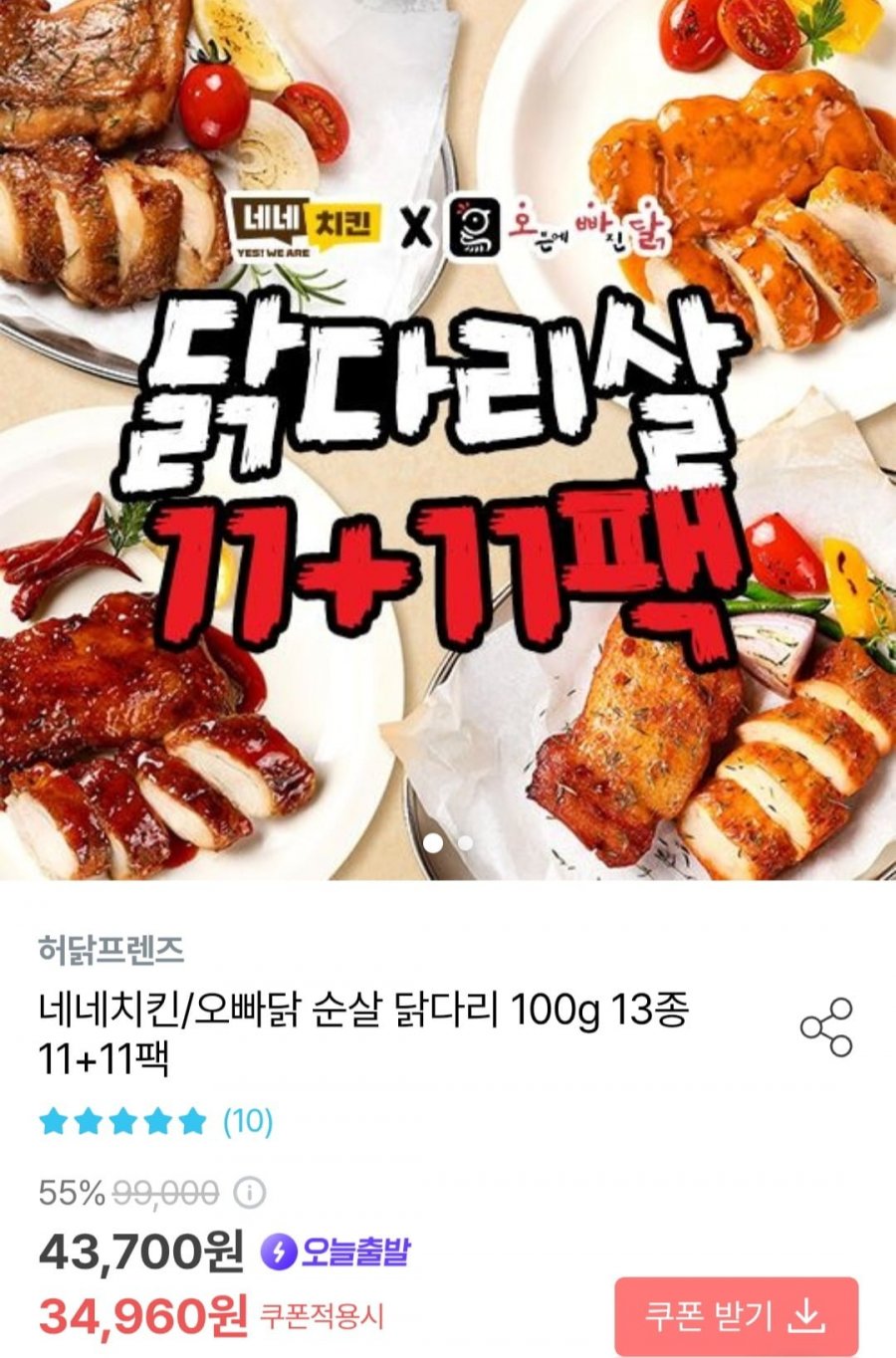Open the 허닭프렌즈 brand page
The image size is (896, 1358).
pyautogui.click(x=112, y=949)
